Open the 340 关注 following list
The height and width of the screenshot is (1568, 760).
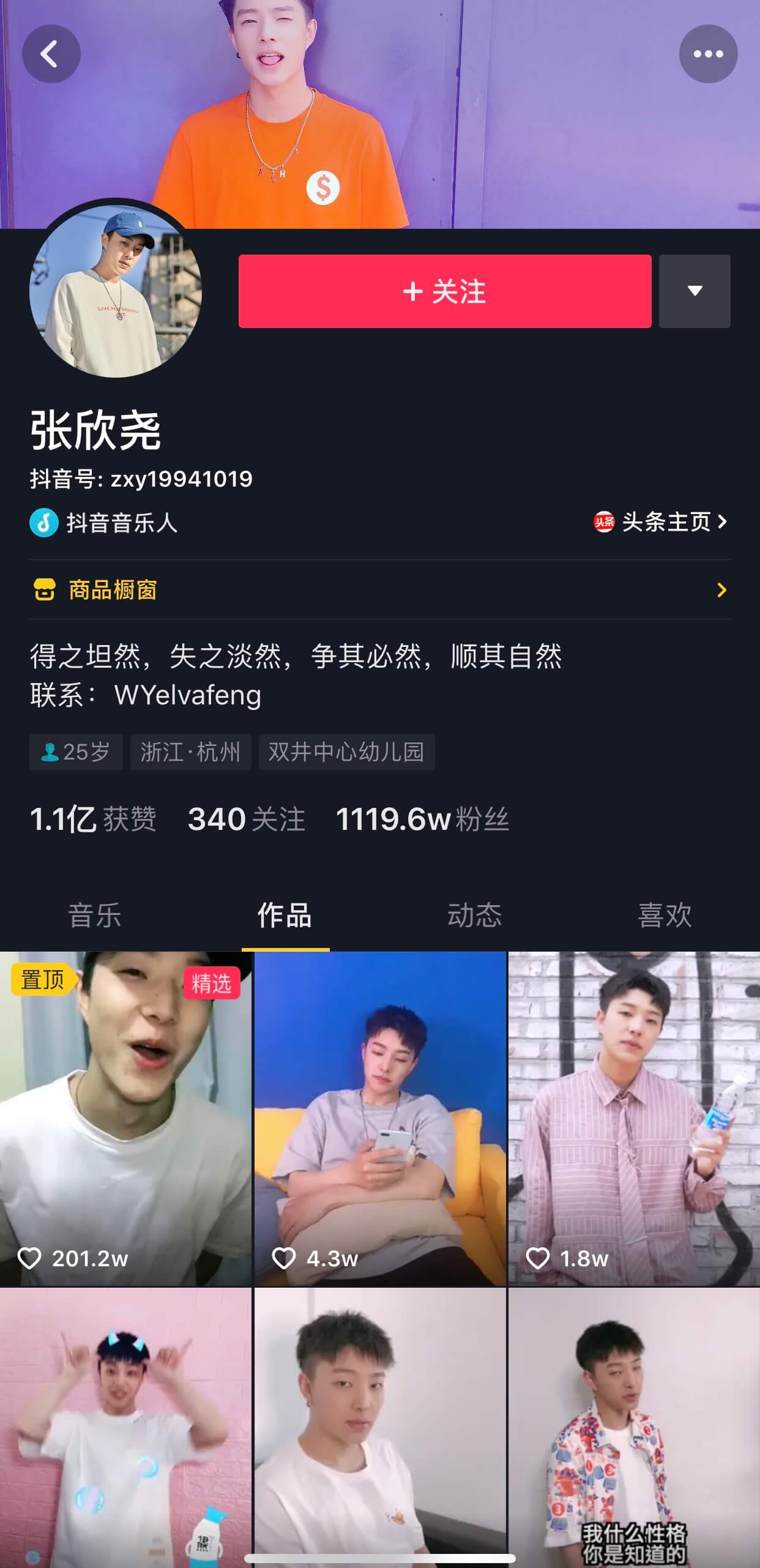[246, 819]
